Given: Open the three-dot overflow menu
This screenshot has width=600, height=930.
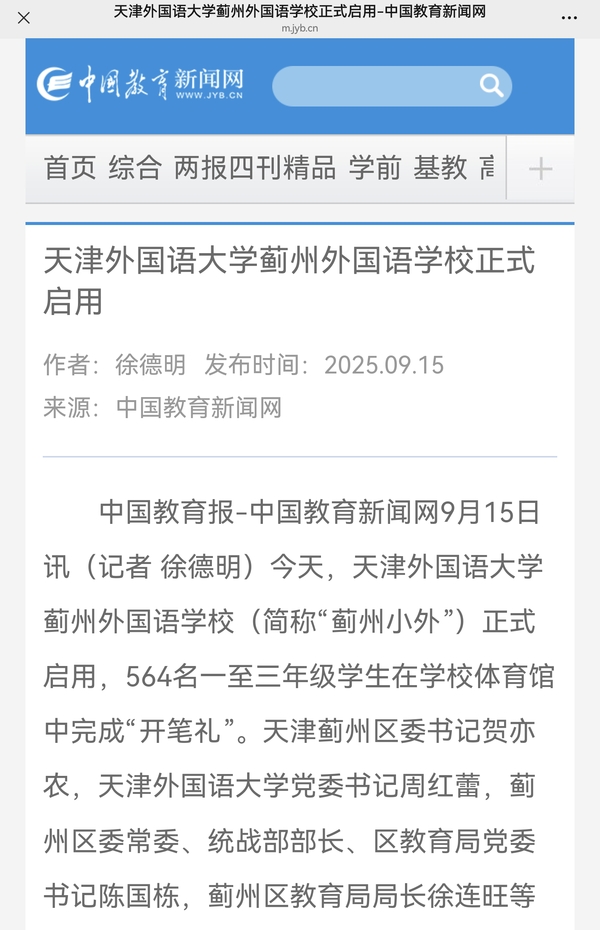Looking at the screenshot, I should point(569,18).
